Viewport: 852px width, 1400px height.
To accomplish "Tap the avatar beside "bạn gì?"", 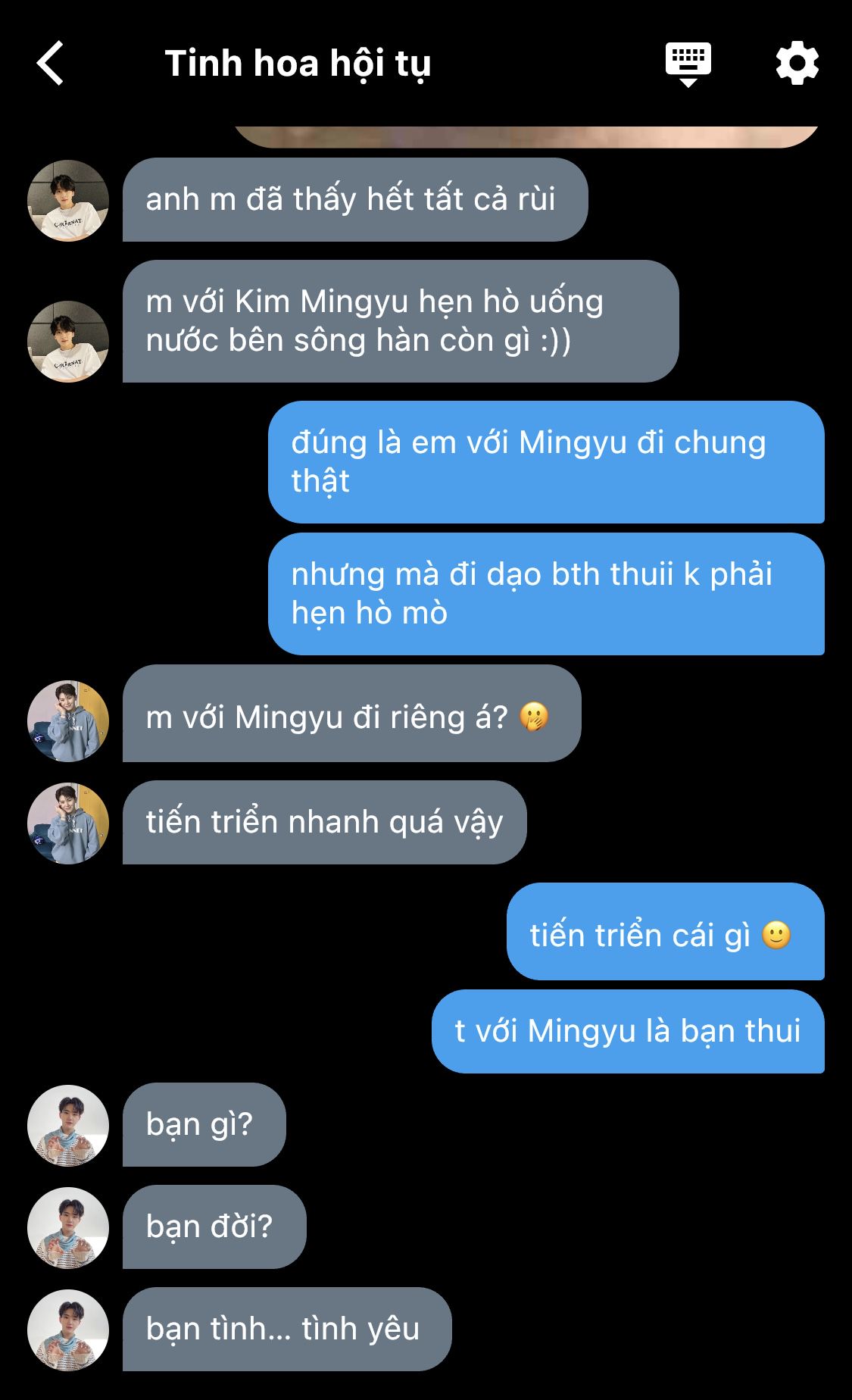I will 68,1126.
